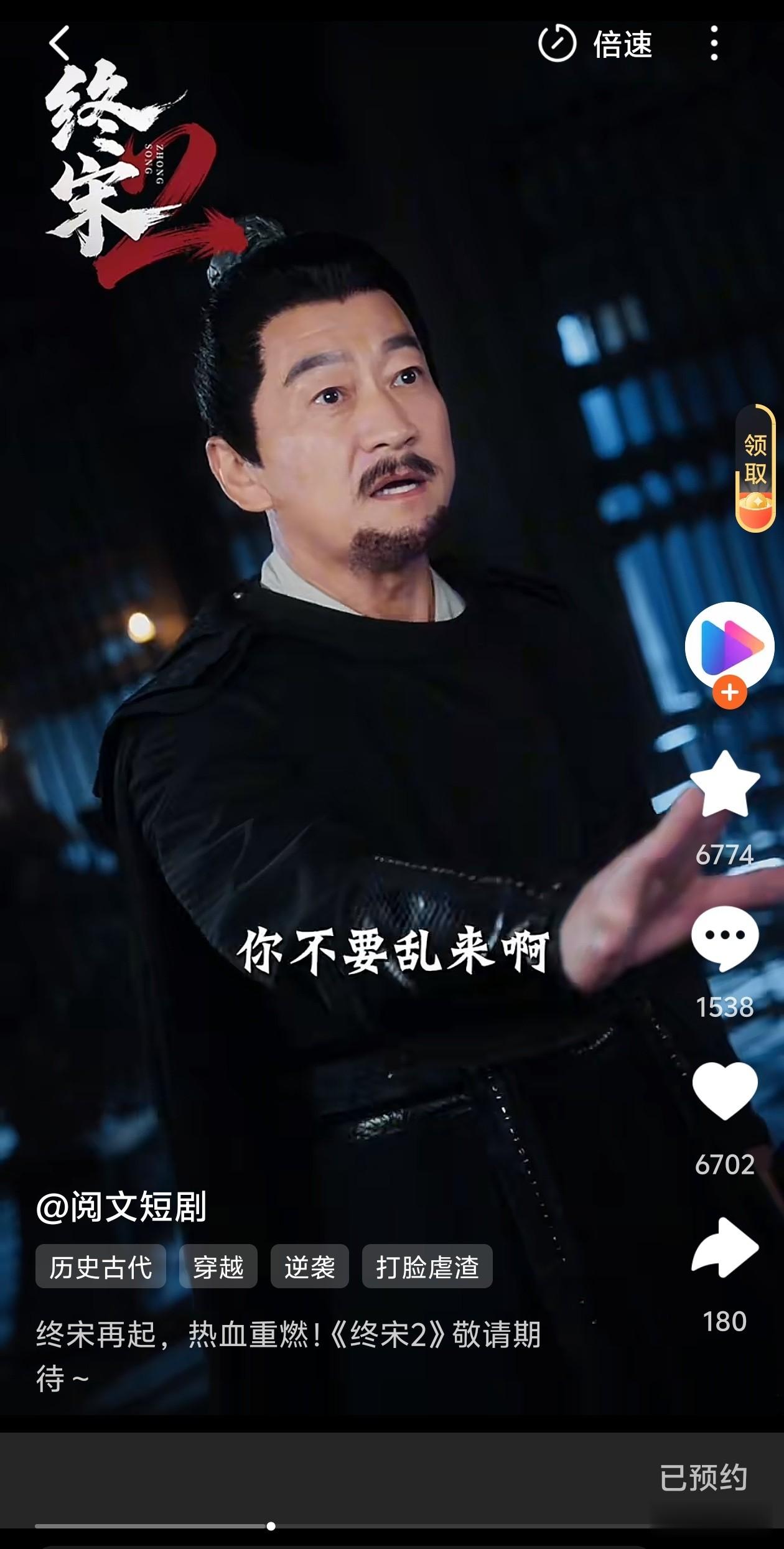Open the 倍速 playback speed option

point(595,44)
